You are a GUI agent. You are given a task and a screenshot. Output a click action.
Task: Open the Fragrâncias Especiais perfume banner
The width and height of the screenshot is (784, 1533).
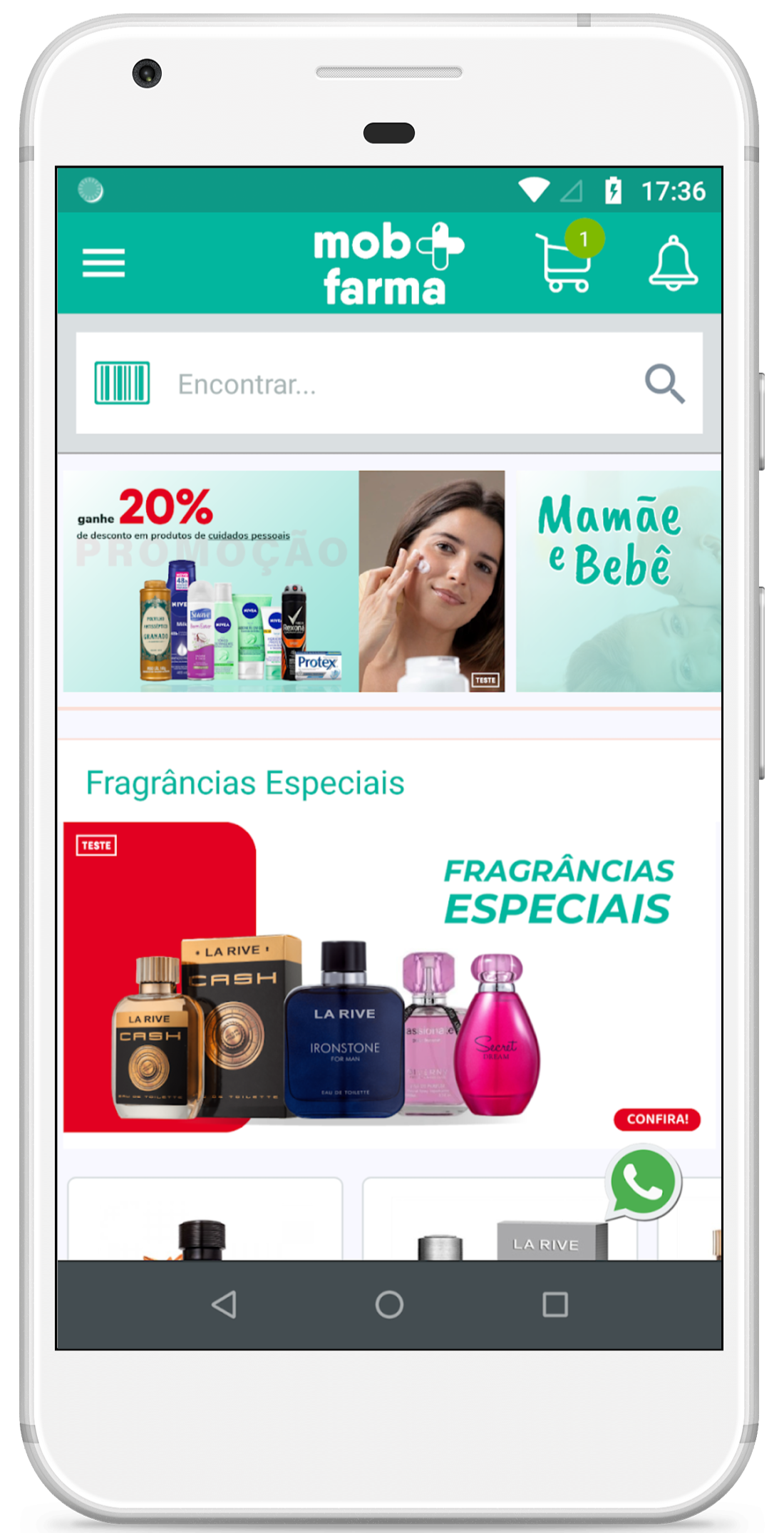coord(388,977)
